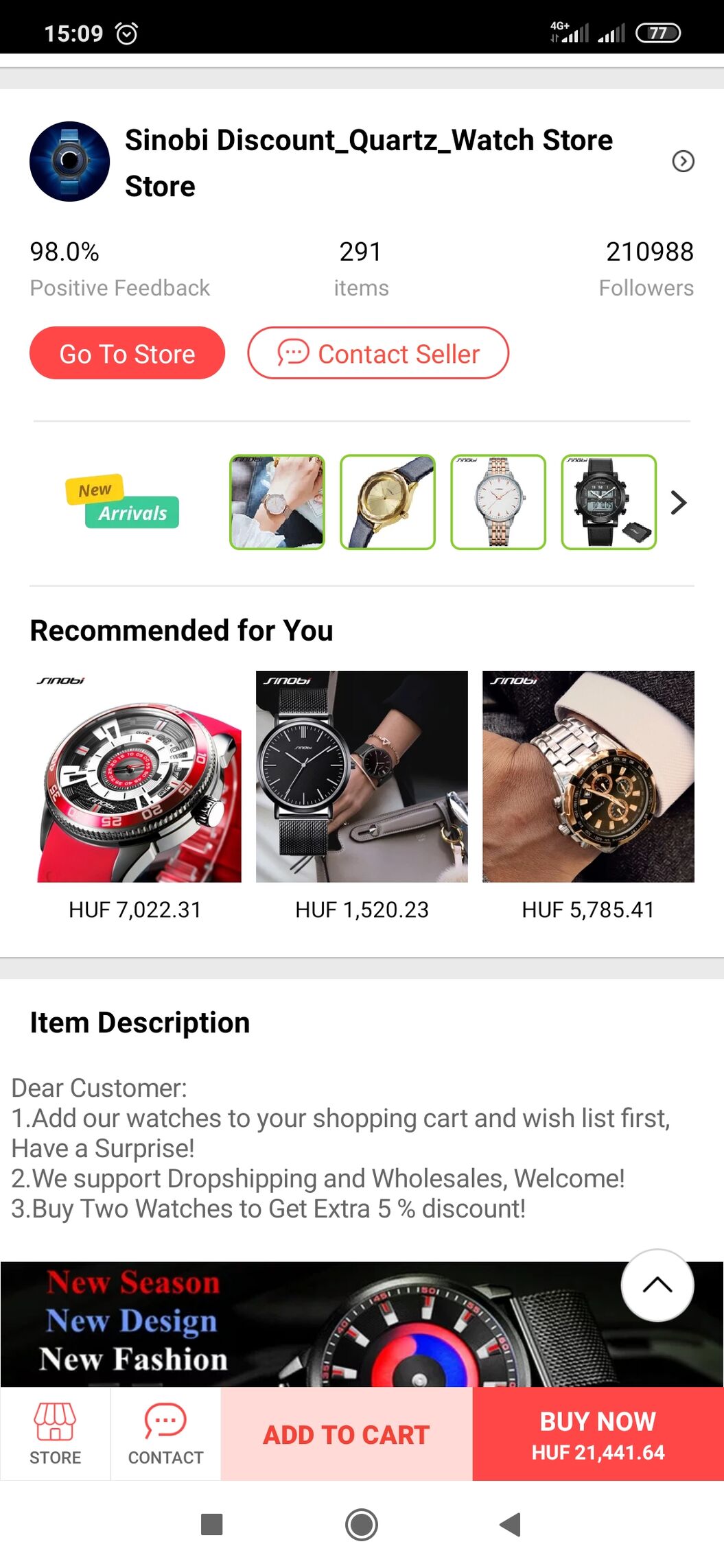Jump back to top with the up arrow
This screenshot has width=724, height=1568.
coord(657,1285)
